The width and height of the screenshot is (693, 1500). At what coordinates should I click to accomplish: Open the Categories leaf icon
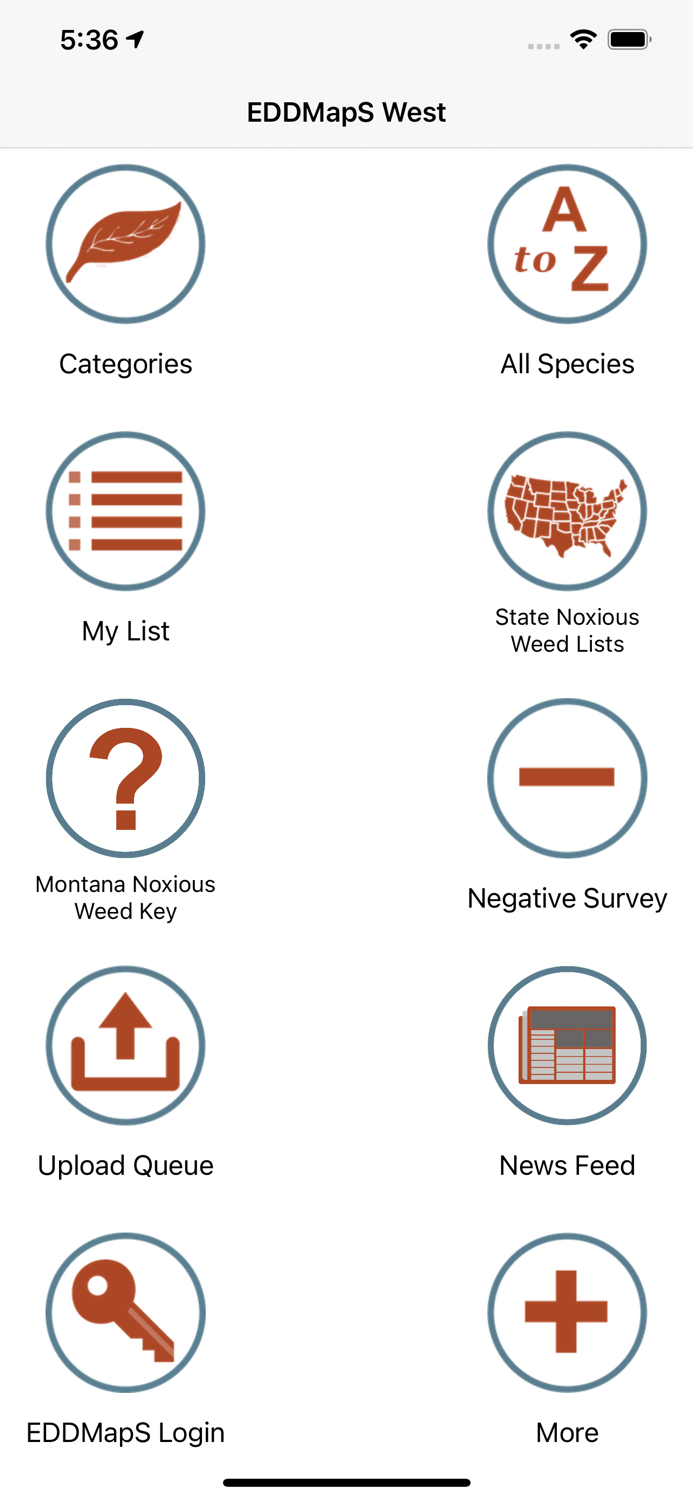point(126,244)
